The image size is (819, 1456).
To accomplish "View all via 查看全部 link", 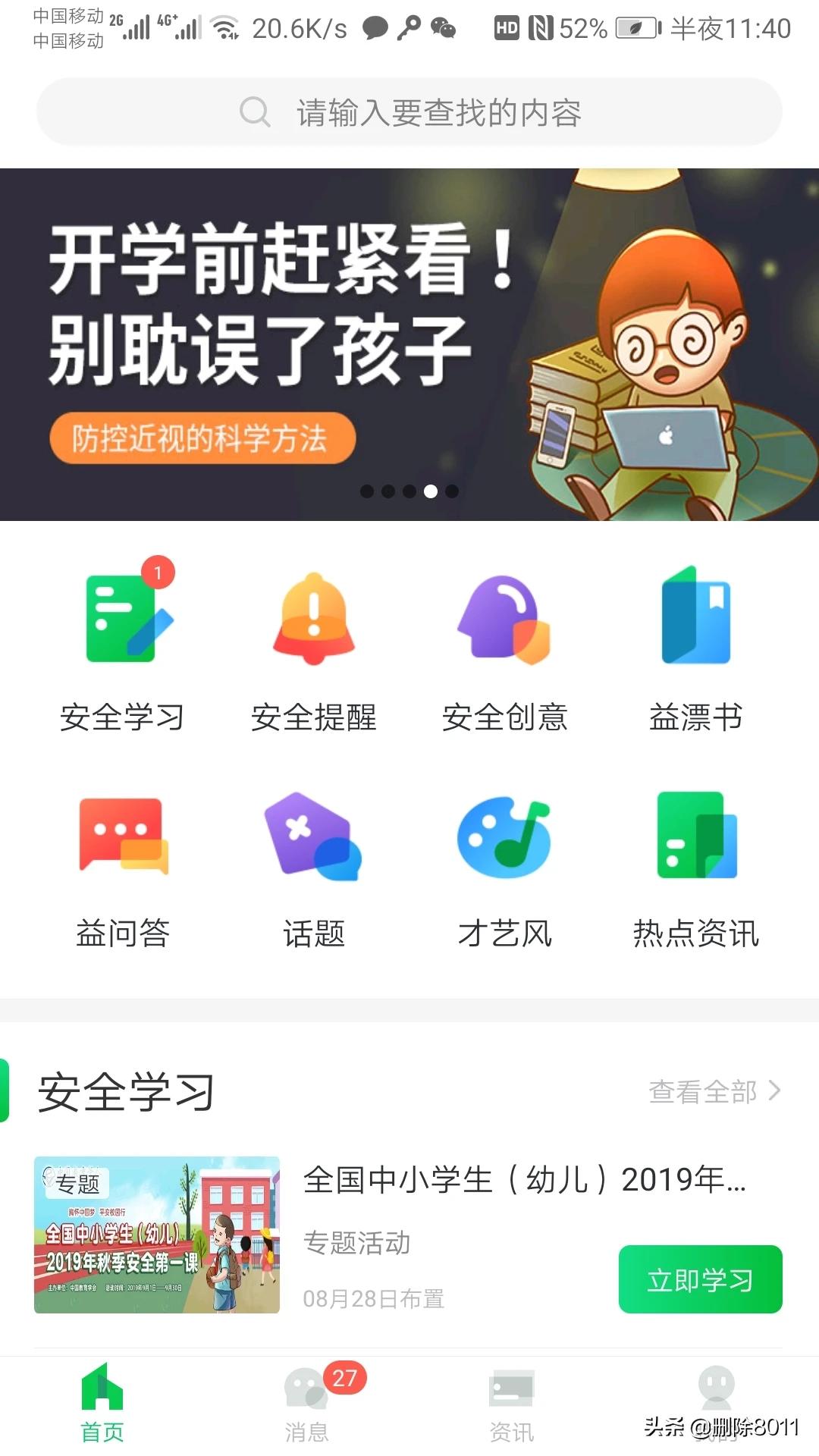I will pyautogui.click(x=714, y=1091).
